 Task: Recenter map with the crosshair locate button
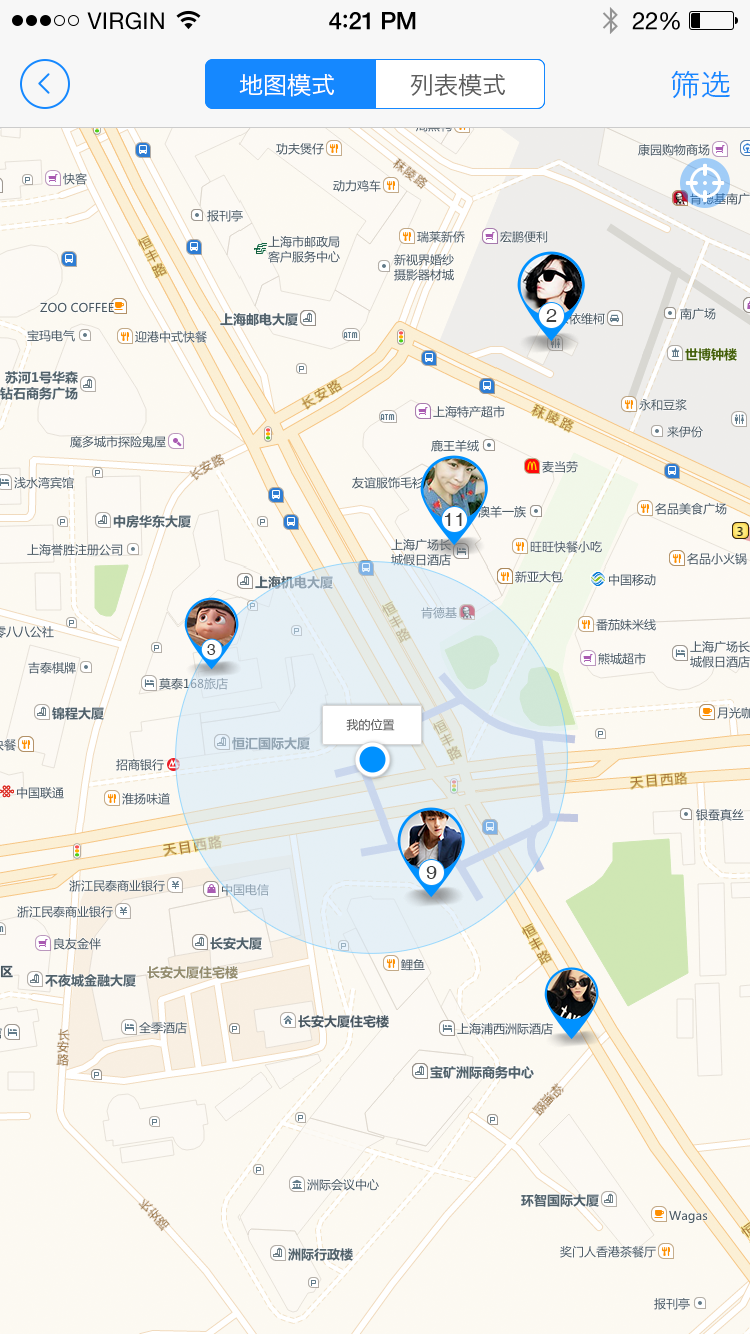pyautogui.click(x=705, y=183)
